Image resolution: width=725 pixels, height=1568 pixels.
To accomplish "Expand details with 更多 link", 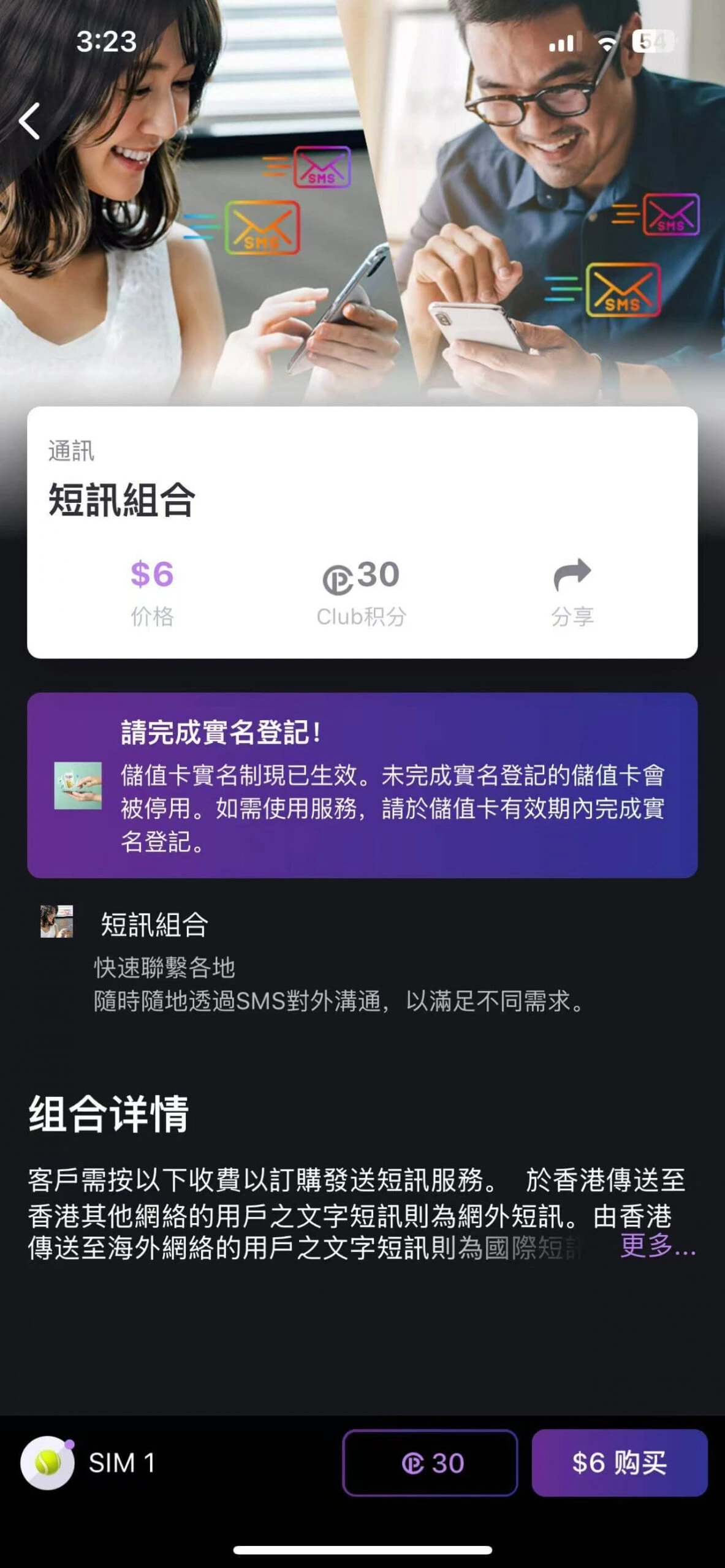I will pos(658,1245).
